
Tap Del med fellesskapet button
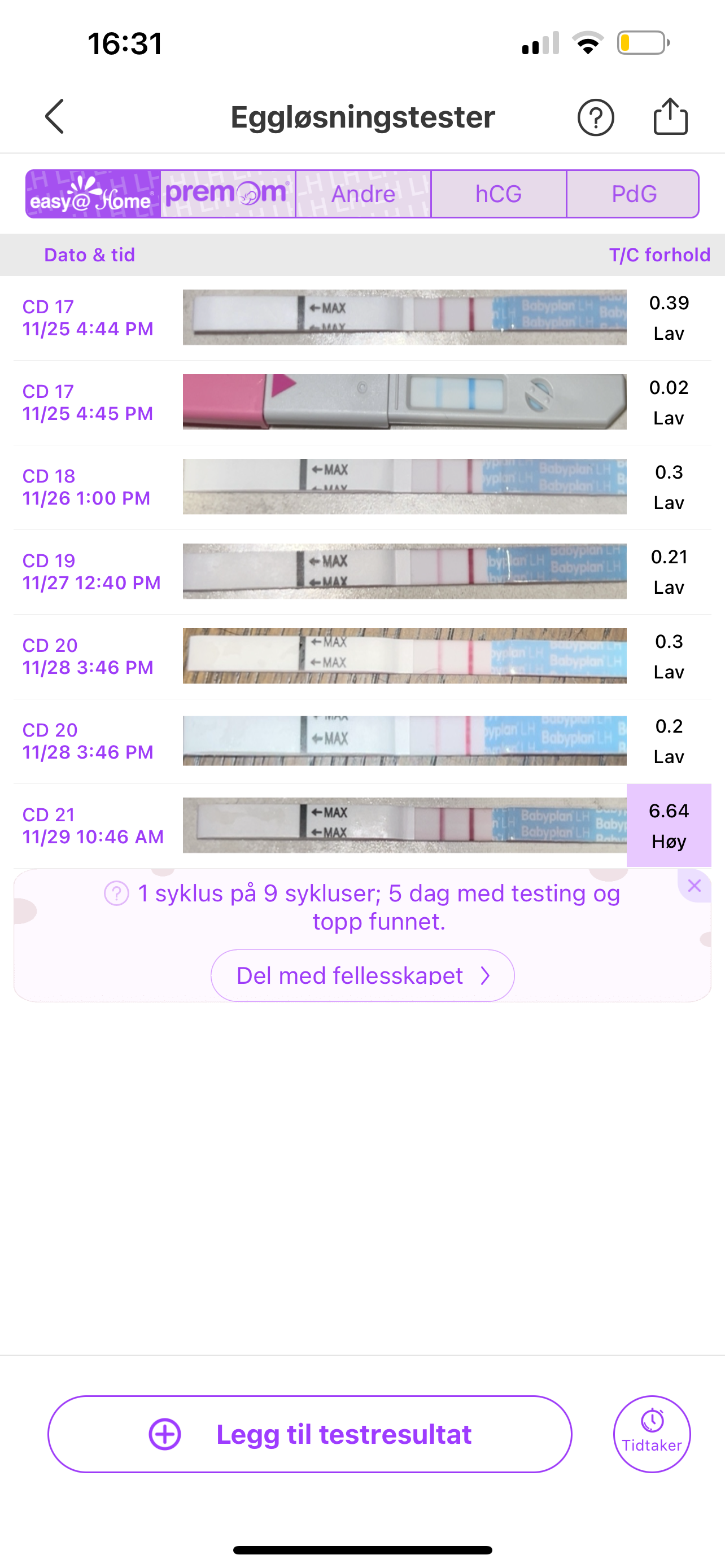tap(362, 975)
